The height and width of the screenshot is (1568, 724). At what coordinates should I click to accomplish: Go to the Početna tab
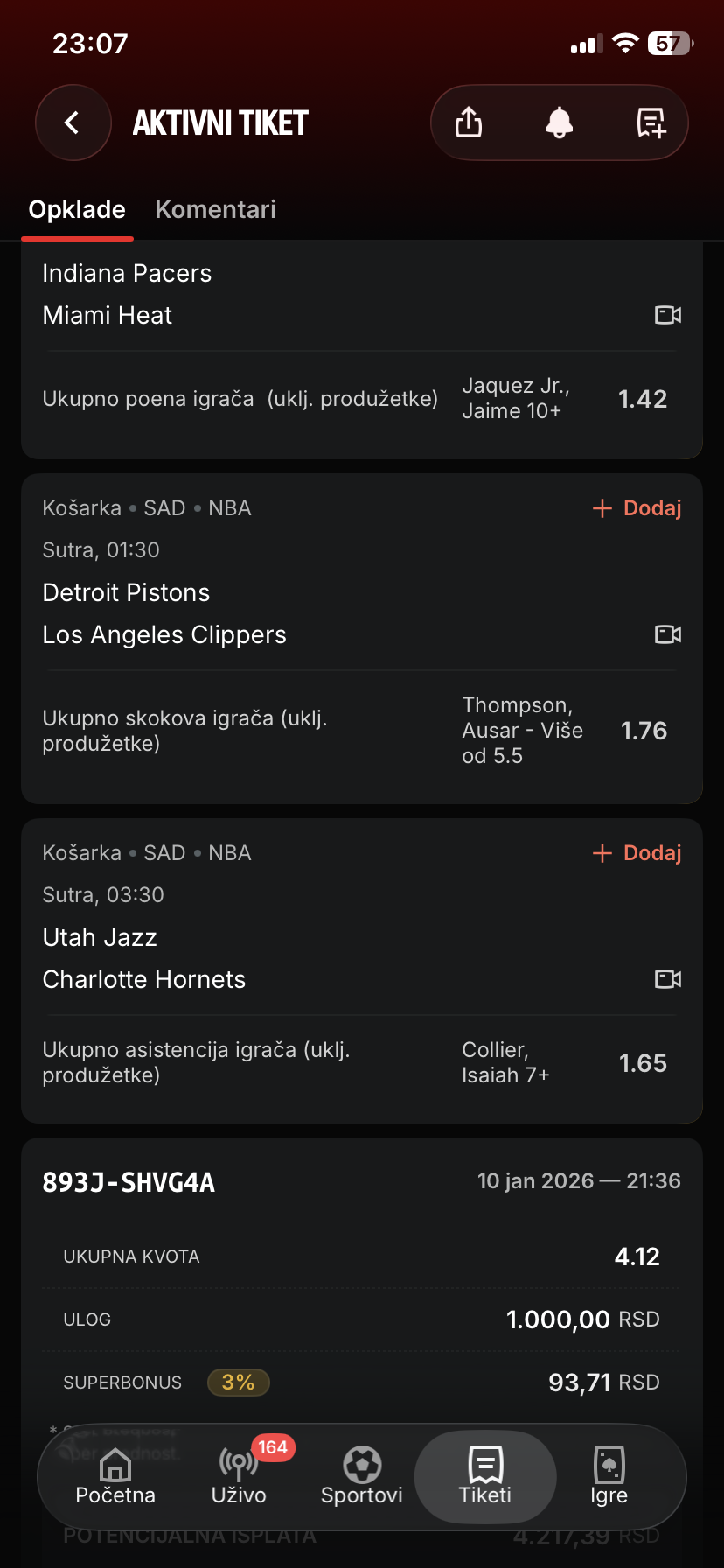(x=115, y=1477)
